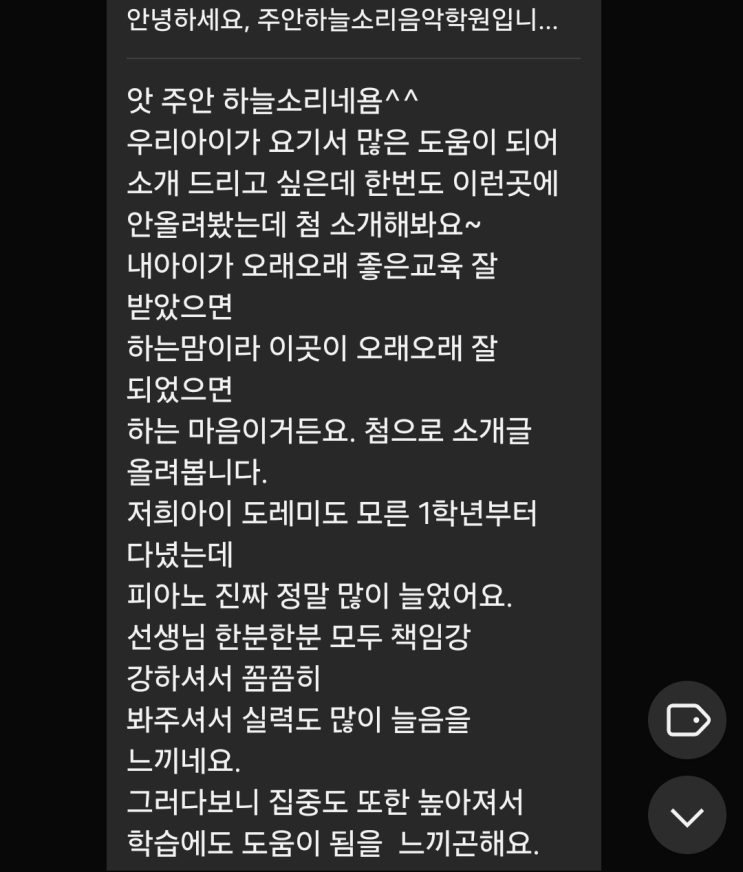Open the quoted message from 주안하늘소리음악학원
The width and height of the screenshot is (743, 872).
click(342, 20)
